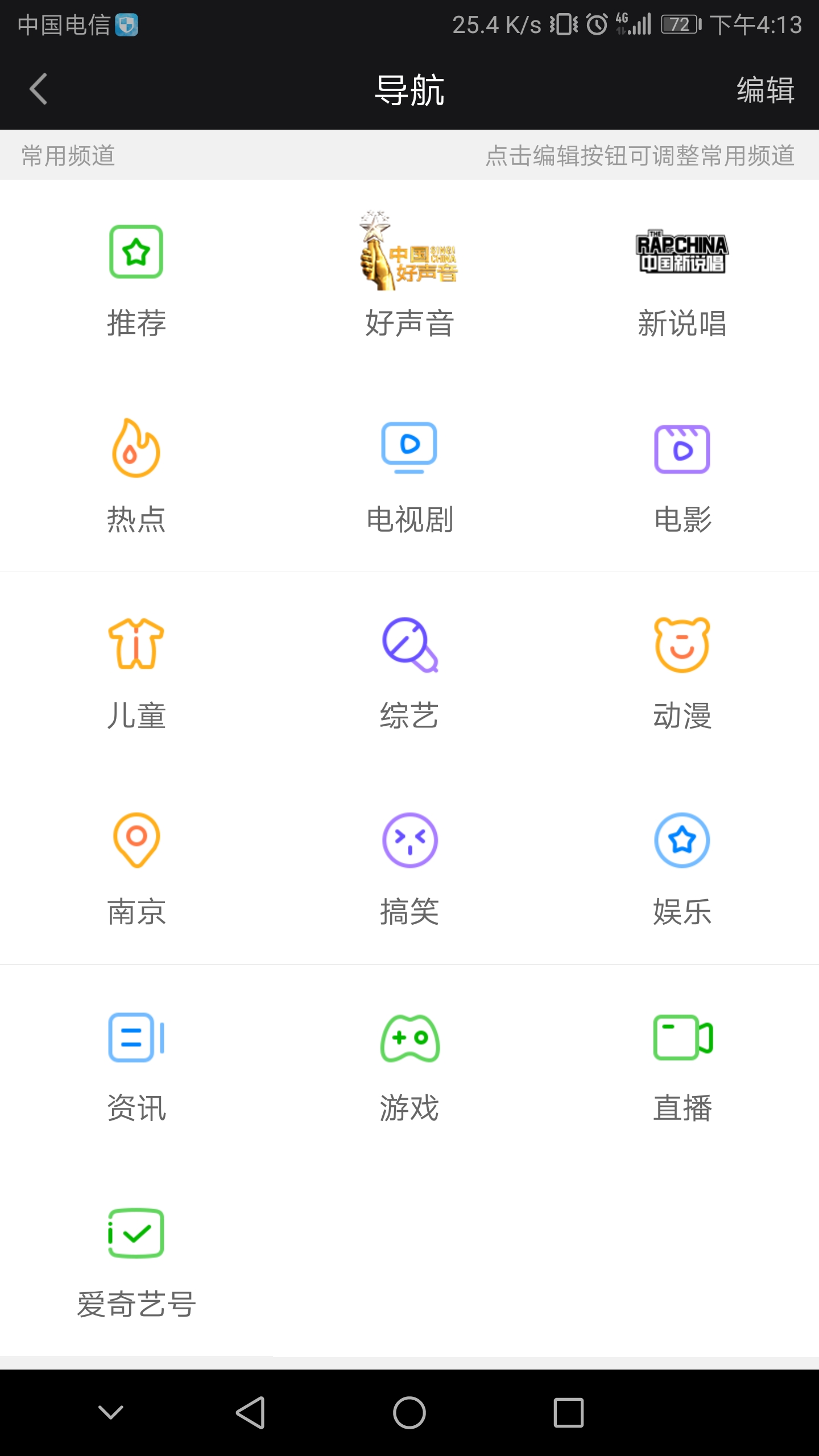The height and width of the screenshot is (1456, 819).
Task: Tap the 编辑 edit button
Action: [765, 90]
